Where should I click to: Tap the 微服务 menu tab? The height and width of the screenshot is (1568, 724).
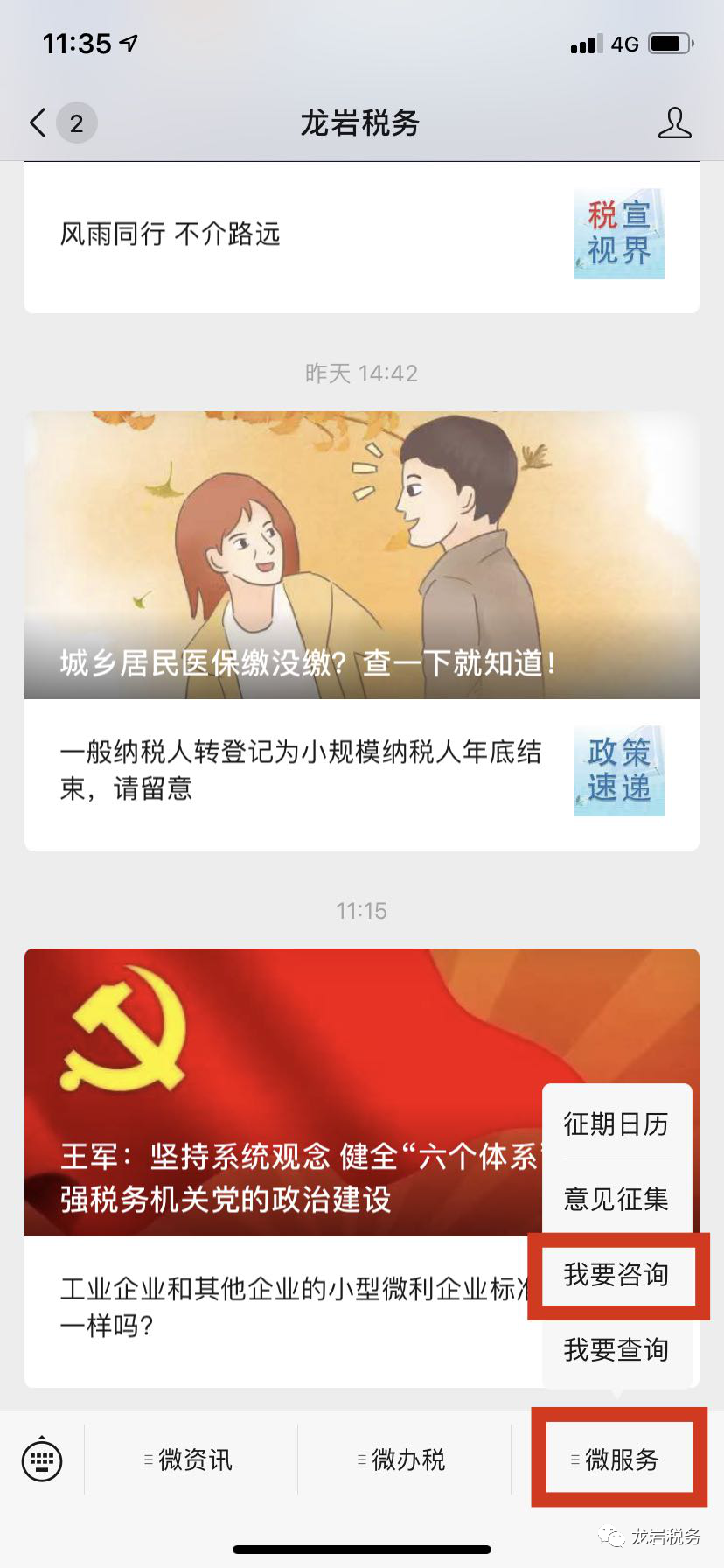tap(619, 1459)
